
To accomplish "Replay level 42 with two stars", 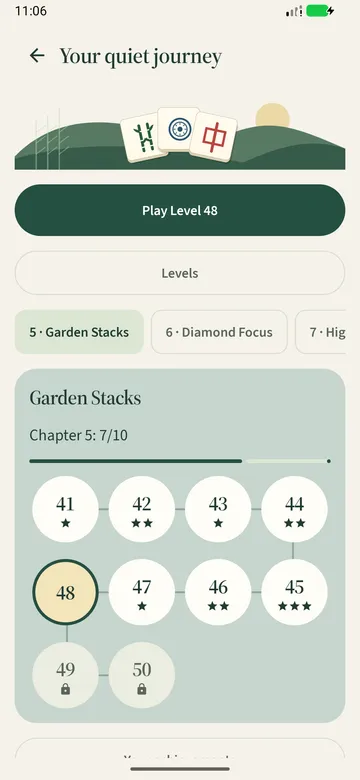I will (142, 509).
